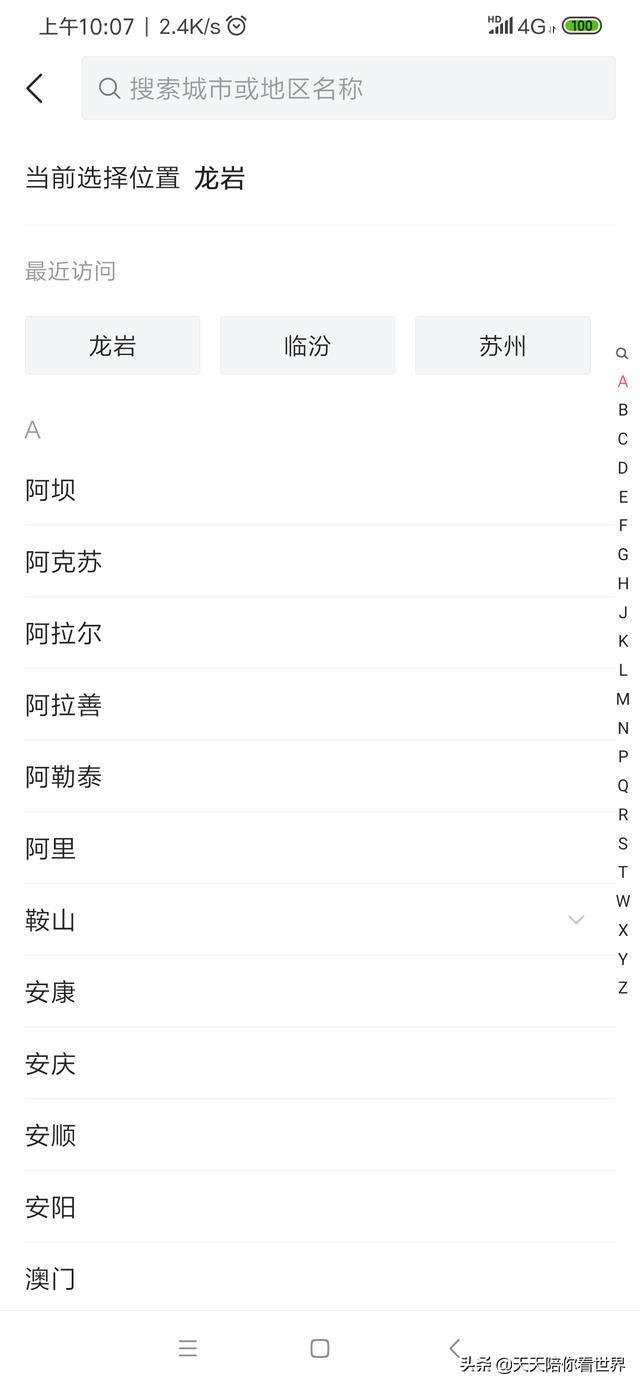Jump to letter Z in index
The height and width of the screenshot is (1387, 640).
623,988
